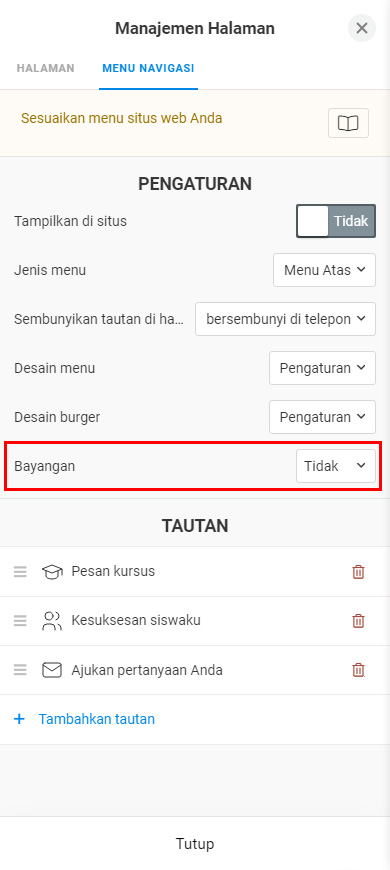Tap the Tutup button
390x870 pixels.
pos(195,844)
